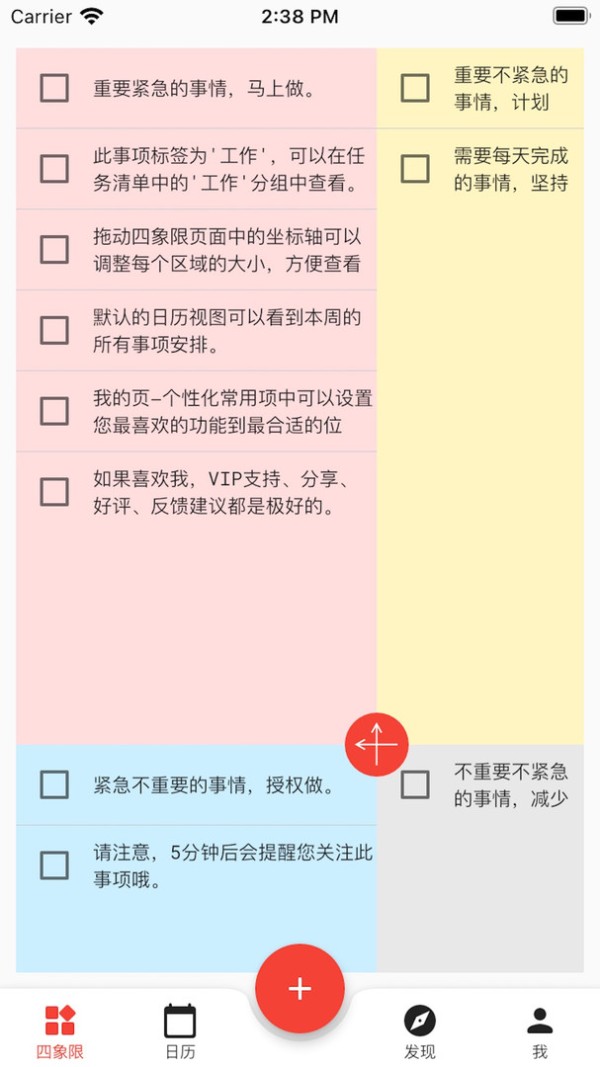Check the '默认的日历视图' task box
This screenshot has width=600, height=1067.
tap(54, 331)
